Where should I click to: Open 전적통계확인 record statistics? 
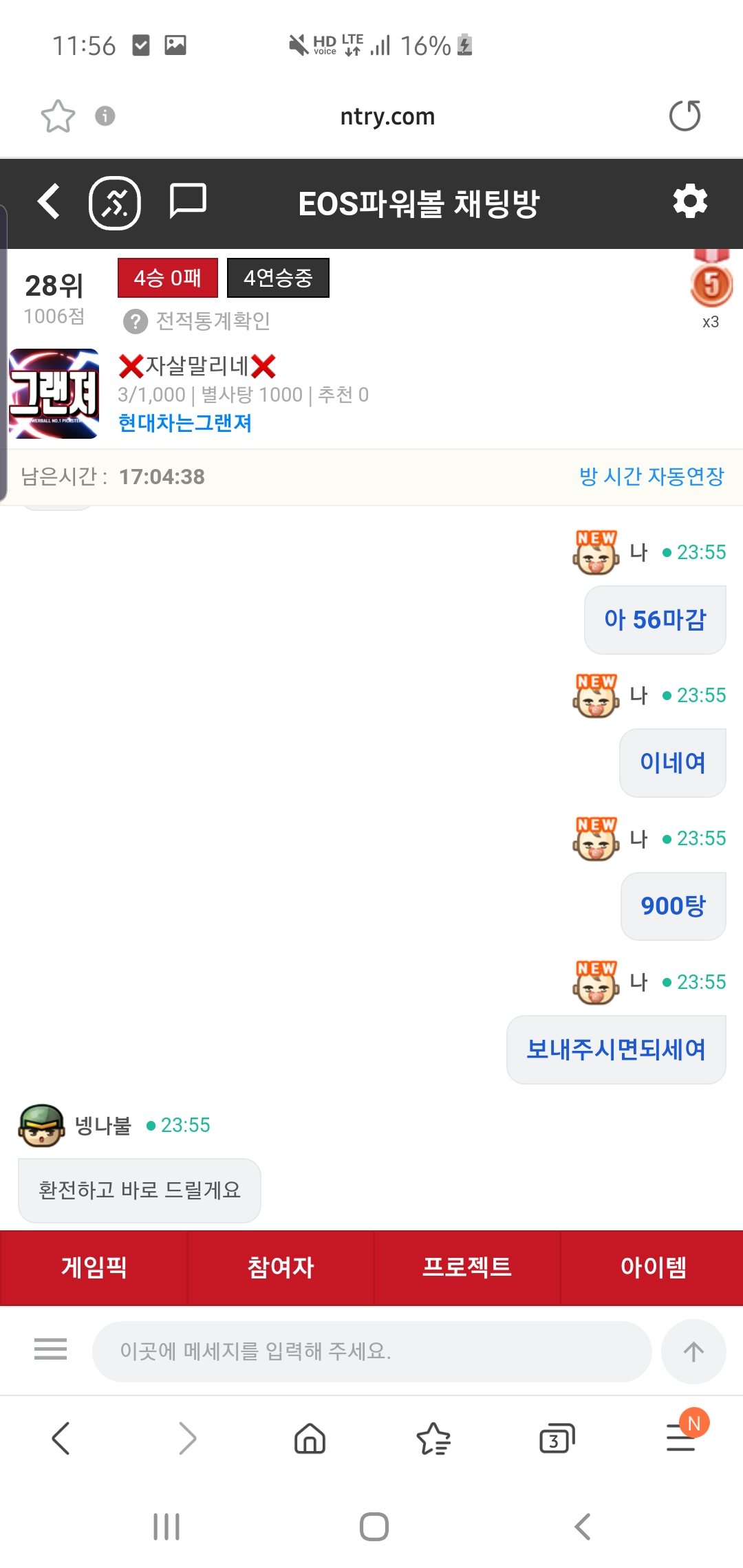[198, 321]
